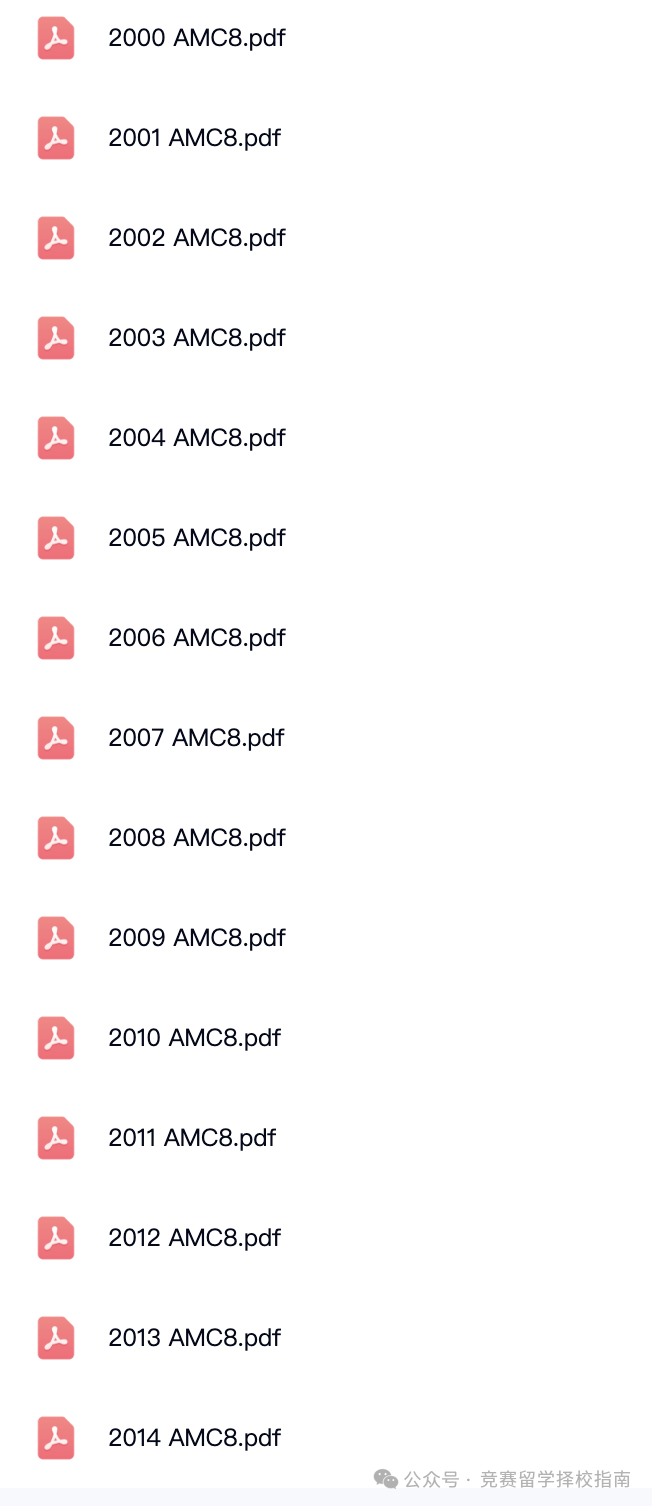This screenshot has height=1506, width=652.
Task: Tap the 2014 AMC8.pdf entry
Action: tap(194, 1438)
